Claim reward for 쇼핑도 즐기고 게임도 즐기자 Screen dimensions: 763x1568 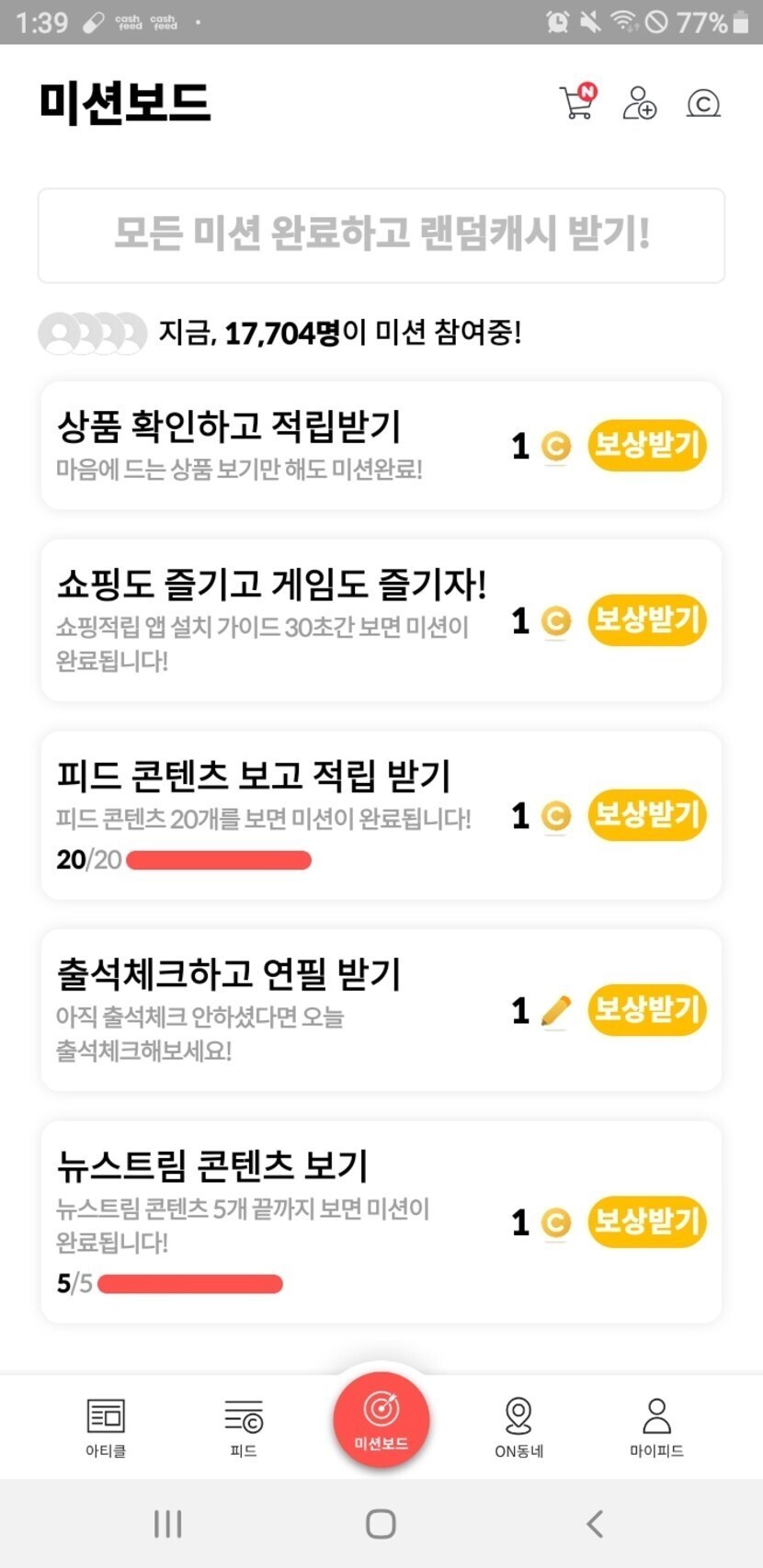647,620
